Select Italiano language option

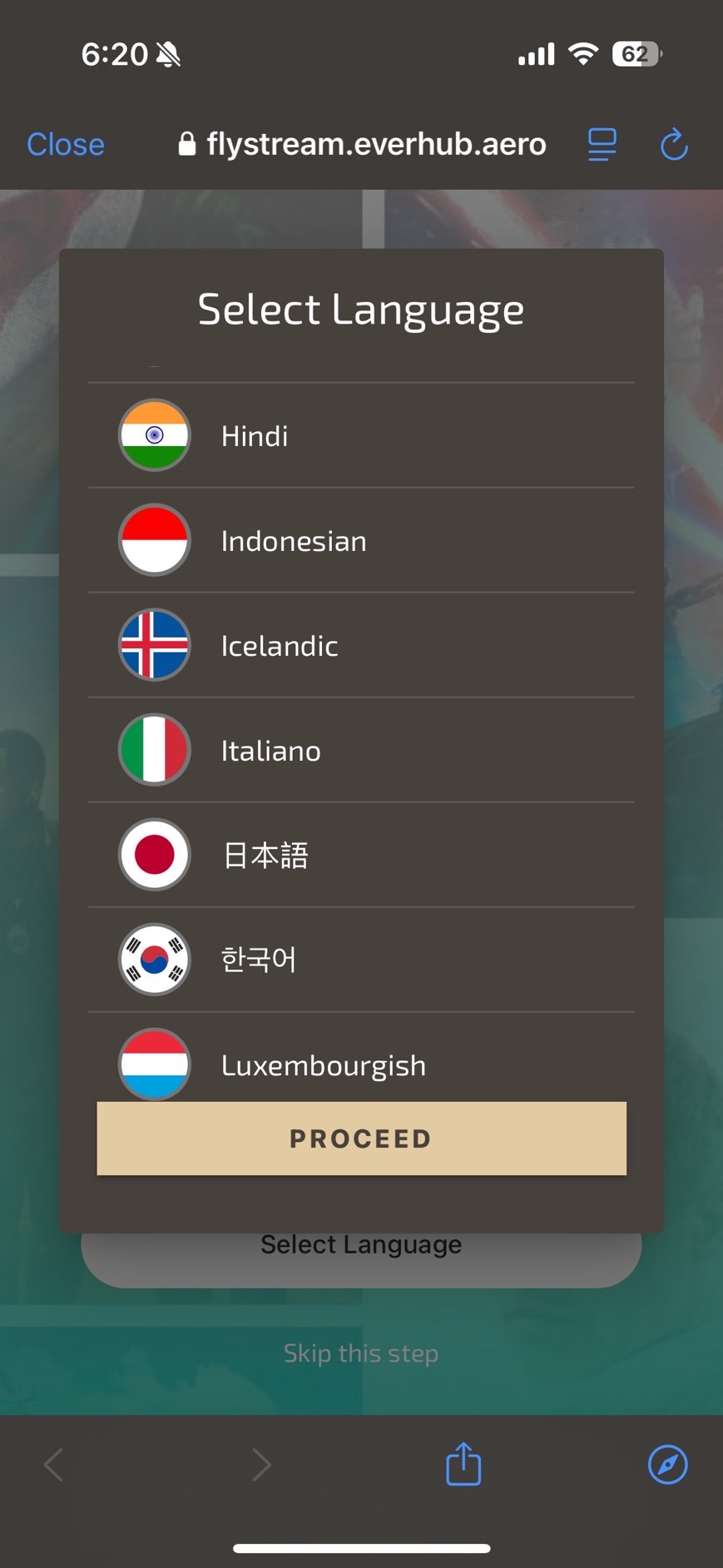tap(360, 751)
